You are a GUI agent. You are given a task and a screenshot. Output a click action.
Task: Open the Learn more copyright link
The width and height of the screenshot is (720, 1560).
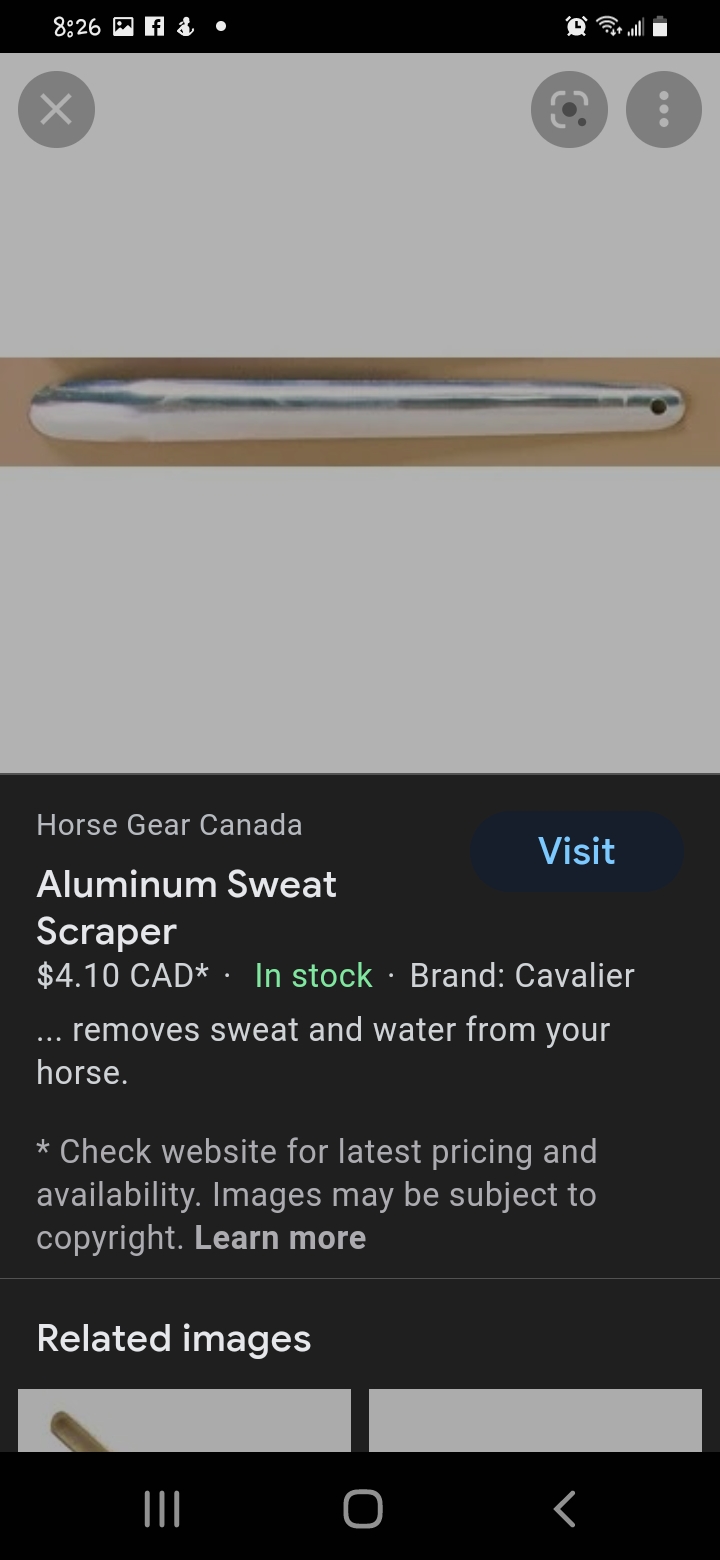(280, 1238)
